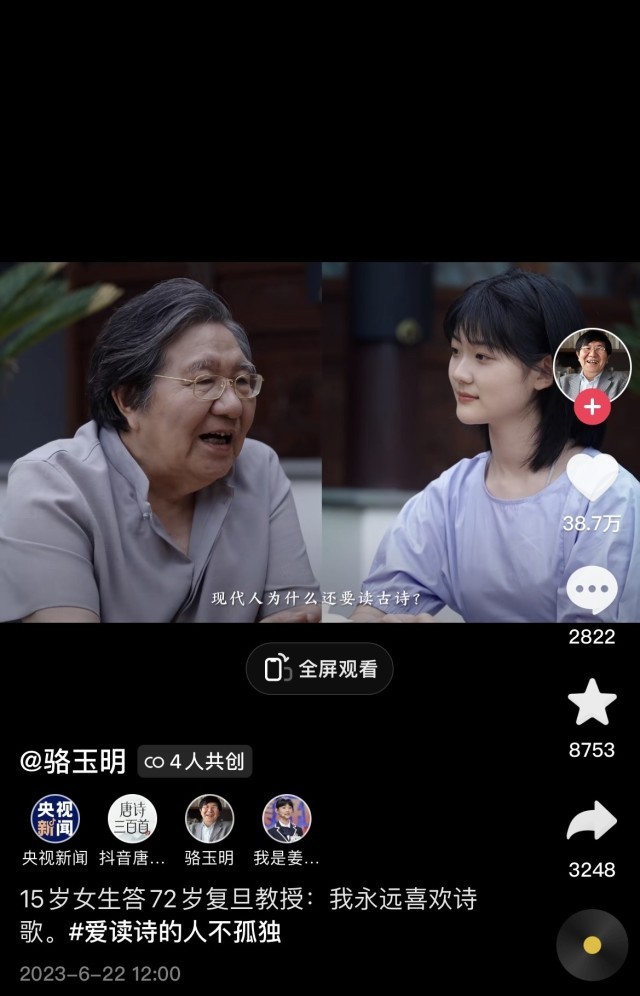Image resolution: width=640 pixels, height=996 pixels.
Task: View the 4人共创 co-creators list
Action: click(x=195, y=762)
